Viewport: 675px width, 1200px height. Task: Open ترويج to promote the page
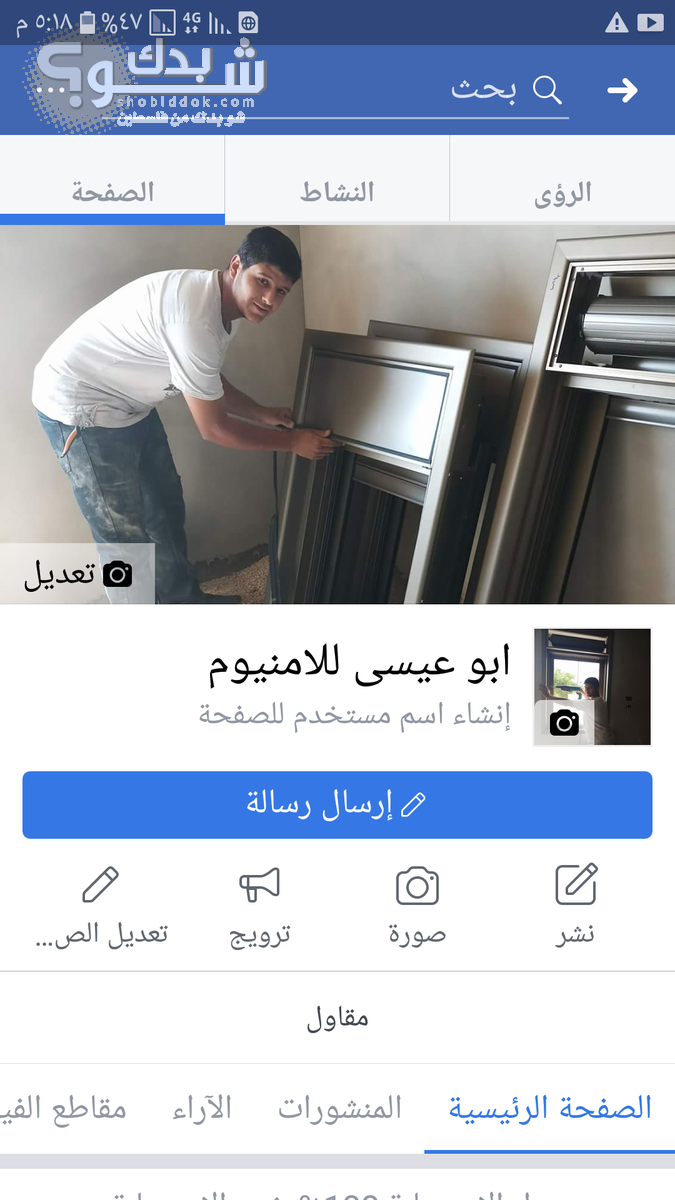click(x=260, y=905)
